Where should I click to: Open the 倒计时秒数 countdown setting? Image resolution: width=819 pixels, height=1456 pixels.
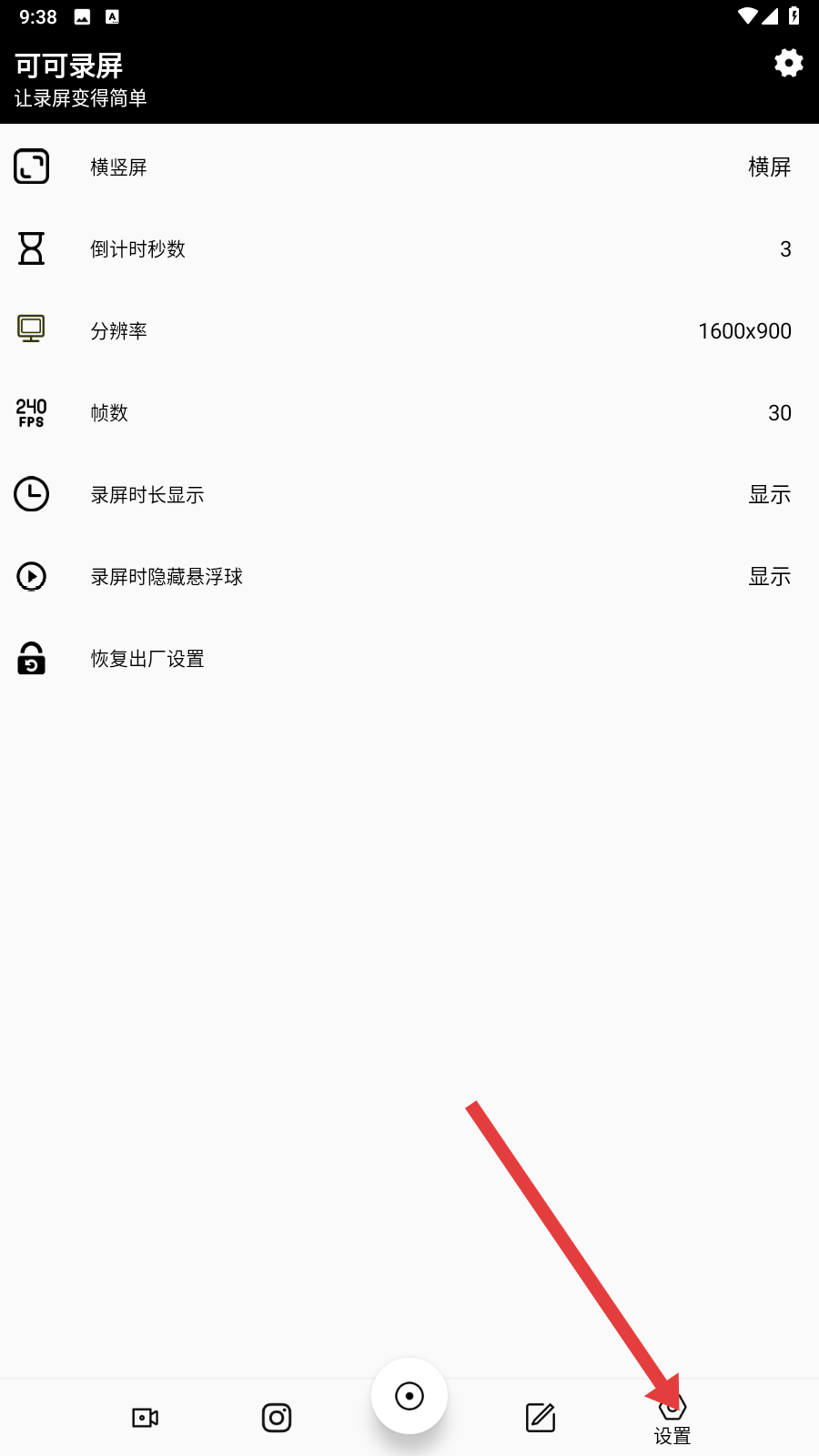(409, 249)
